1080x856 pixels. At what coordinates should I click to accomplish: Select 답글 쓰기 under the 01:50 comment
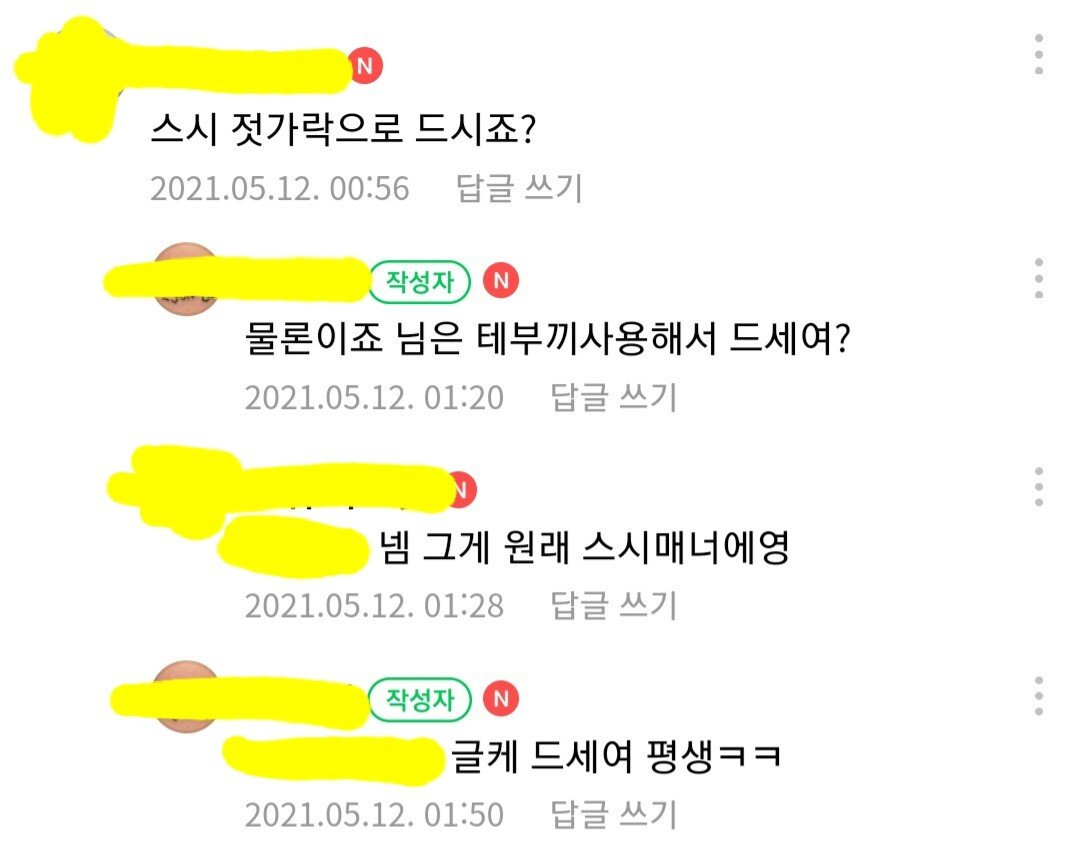[x=614, y=814]
